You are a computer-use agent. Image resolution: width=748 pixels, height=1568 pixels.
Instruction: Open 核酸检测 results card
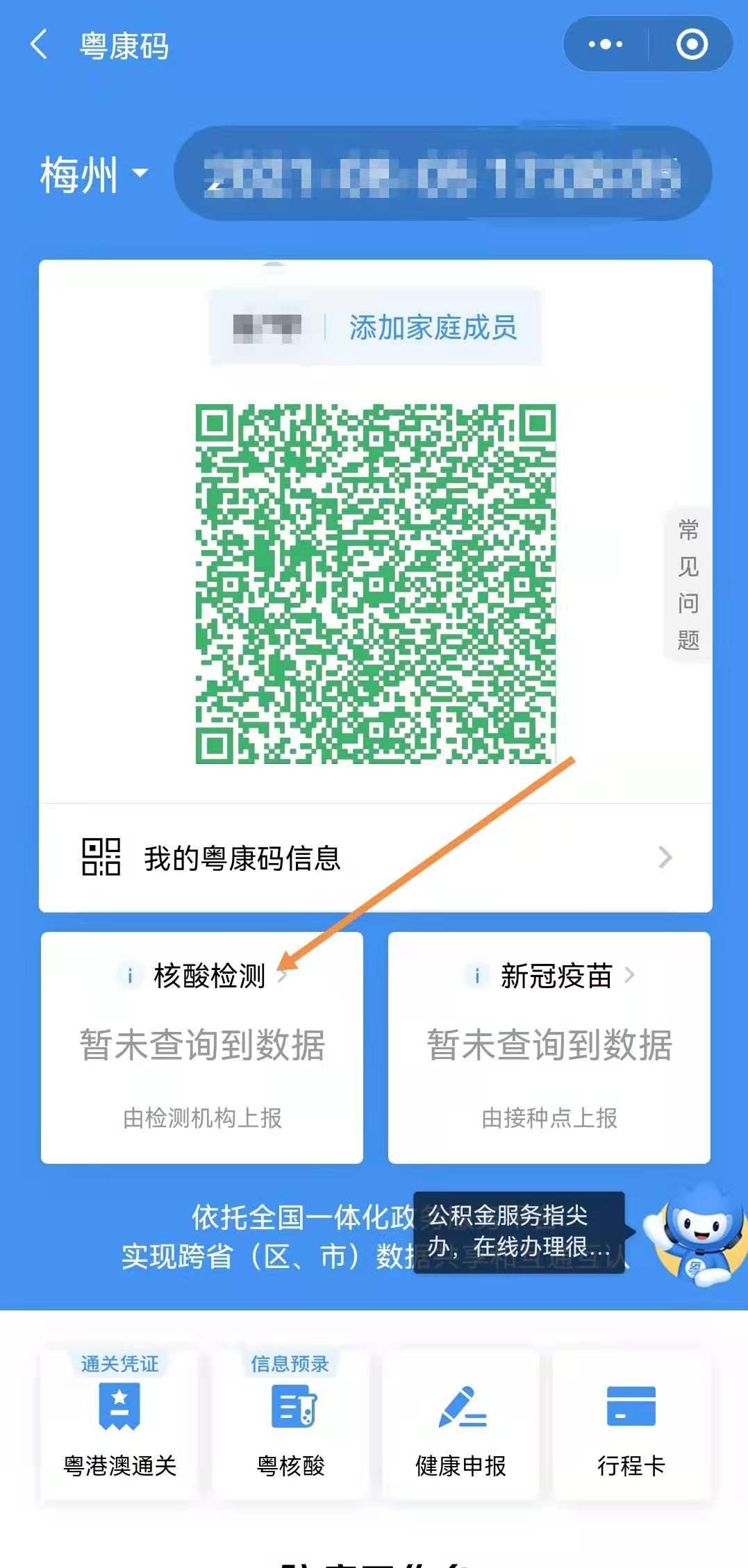202,1046
